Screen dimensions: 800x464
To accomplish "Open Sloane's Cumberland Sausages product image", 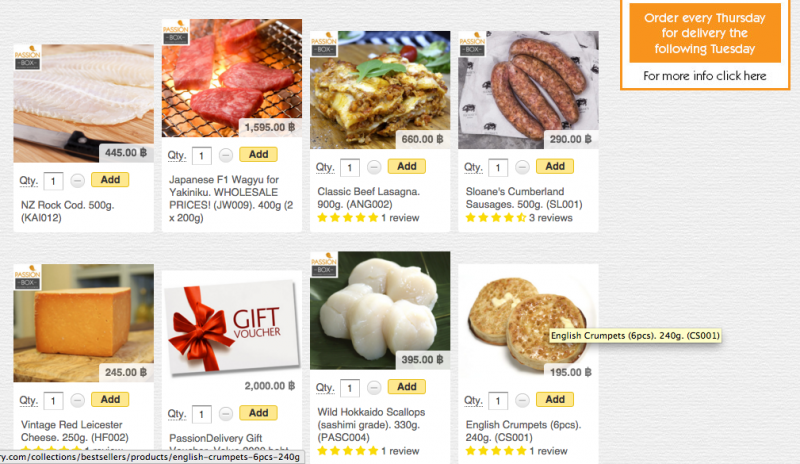I will (x=528, y=88).
